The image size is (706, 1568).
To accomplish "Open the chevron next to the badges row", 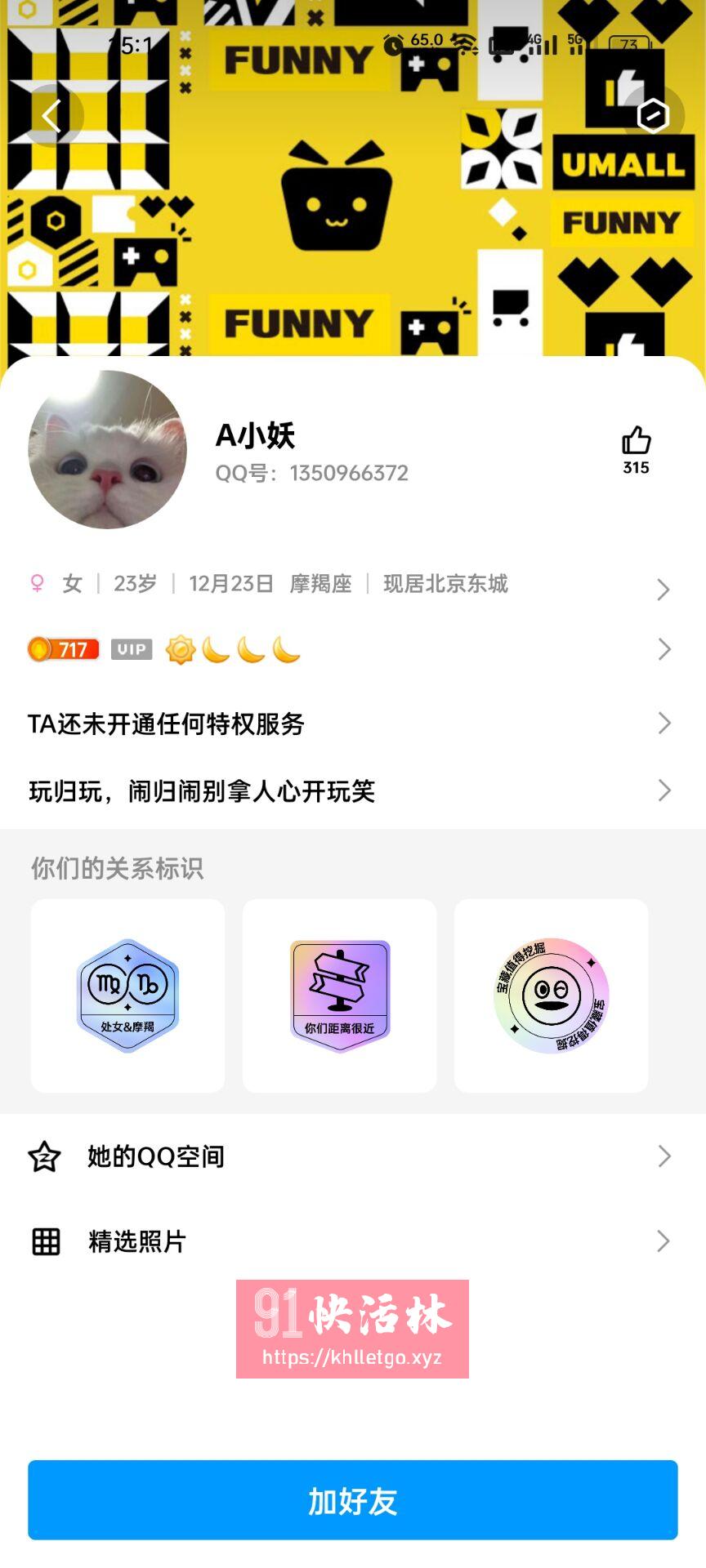I will 664,650.
